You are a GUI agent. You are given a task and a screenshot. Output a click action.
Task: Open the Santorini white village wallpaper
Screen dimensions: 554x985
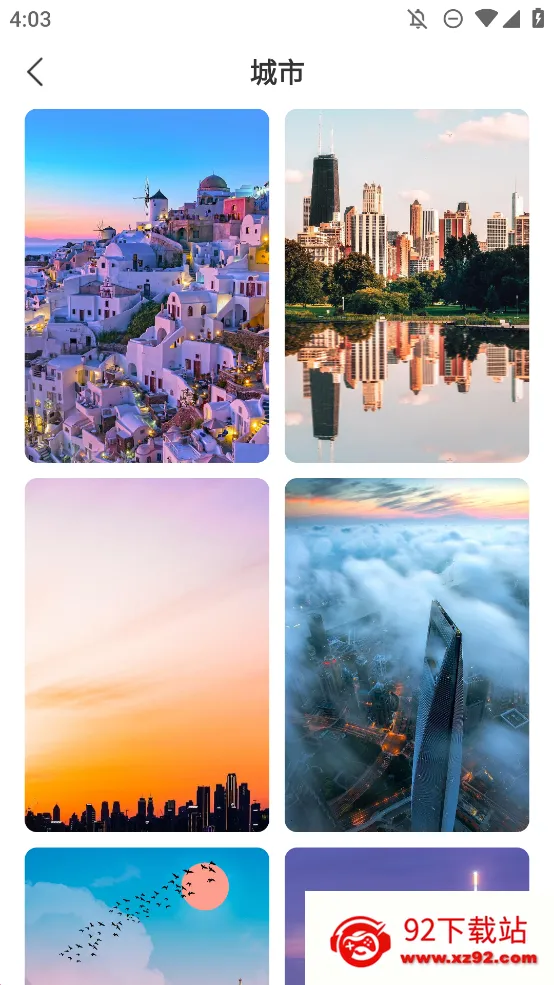(147, 286)
